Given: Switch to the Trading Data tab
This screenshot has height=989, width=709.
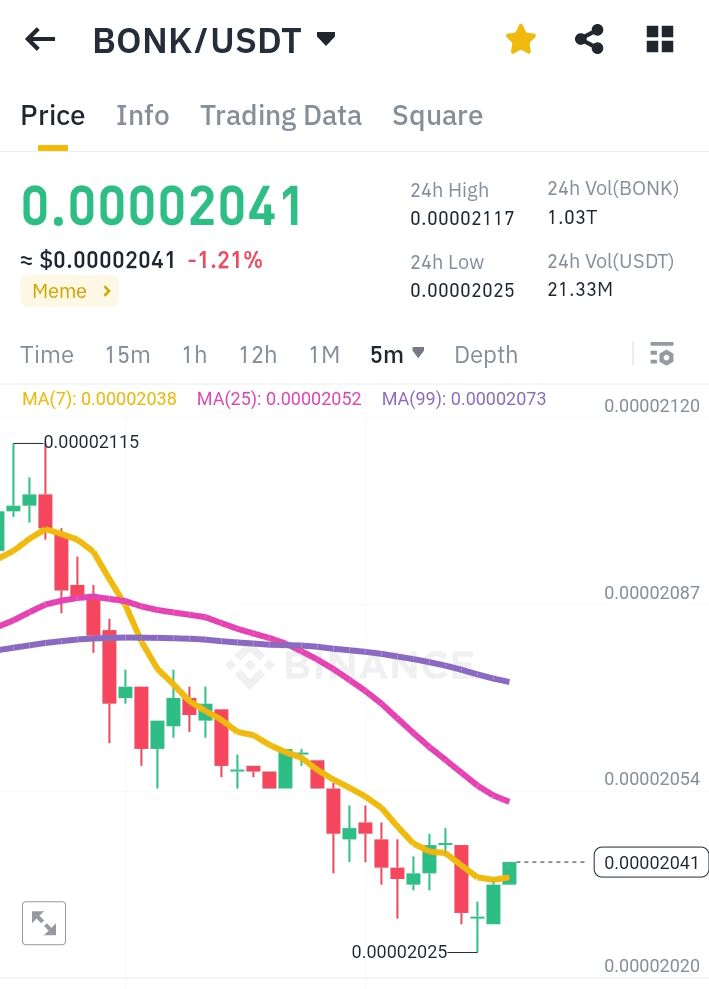Looking at the screenshot, I should [281, 116].
